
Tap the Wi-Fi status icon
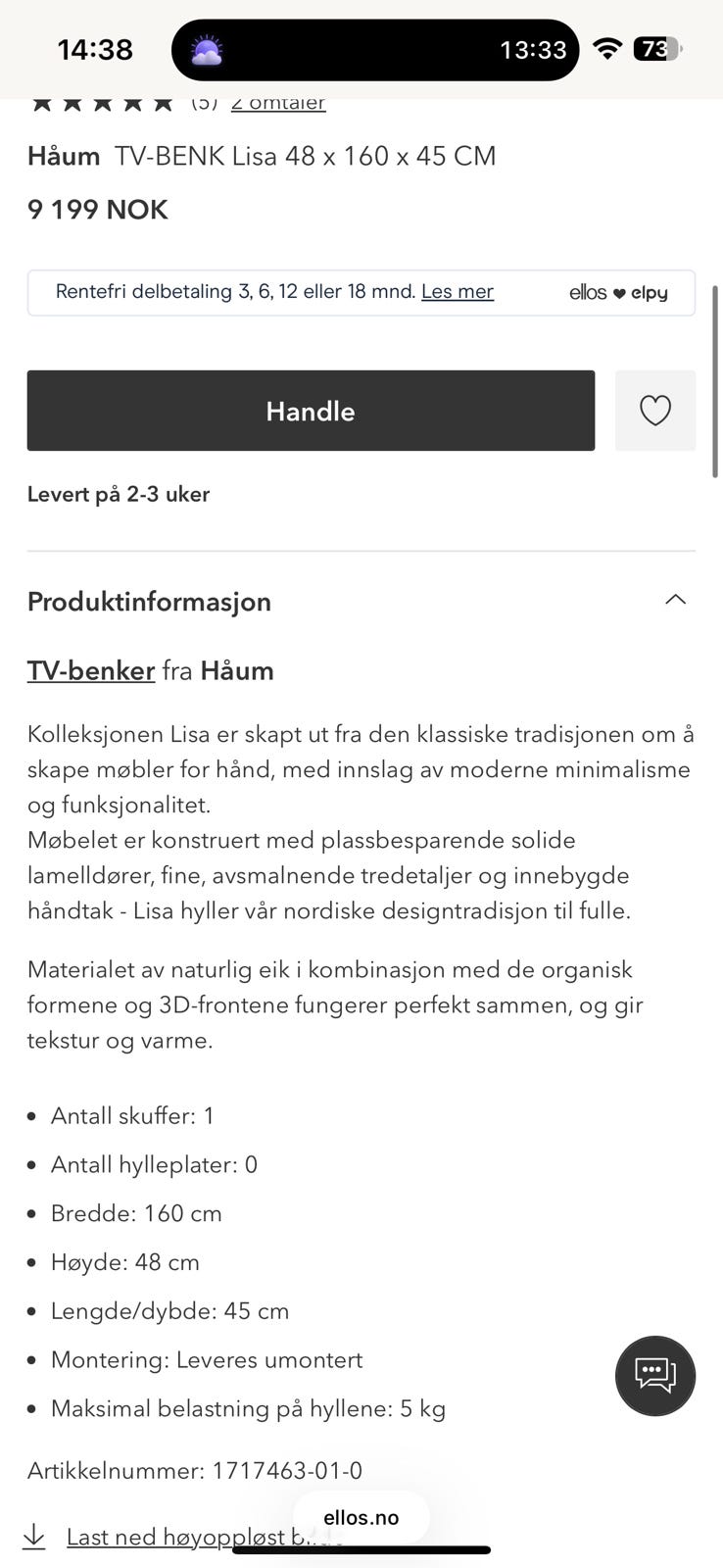pos(607,48)
